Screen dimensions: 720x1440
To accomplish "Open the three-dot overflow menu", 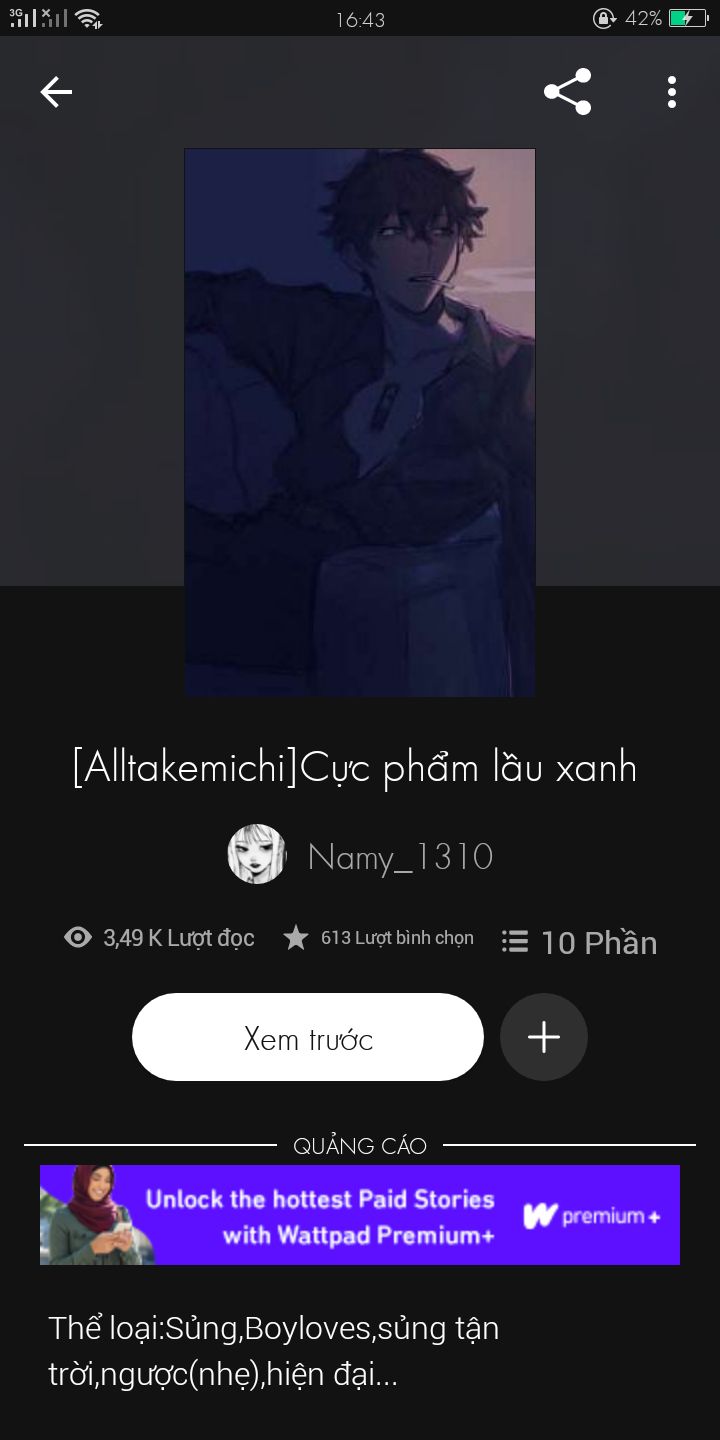I will [671, 92].
